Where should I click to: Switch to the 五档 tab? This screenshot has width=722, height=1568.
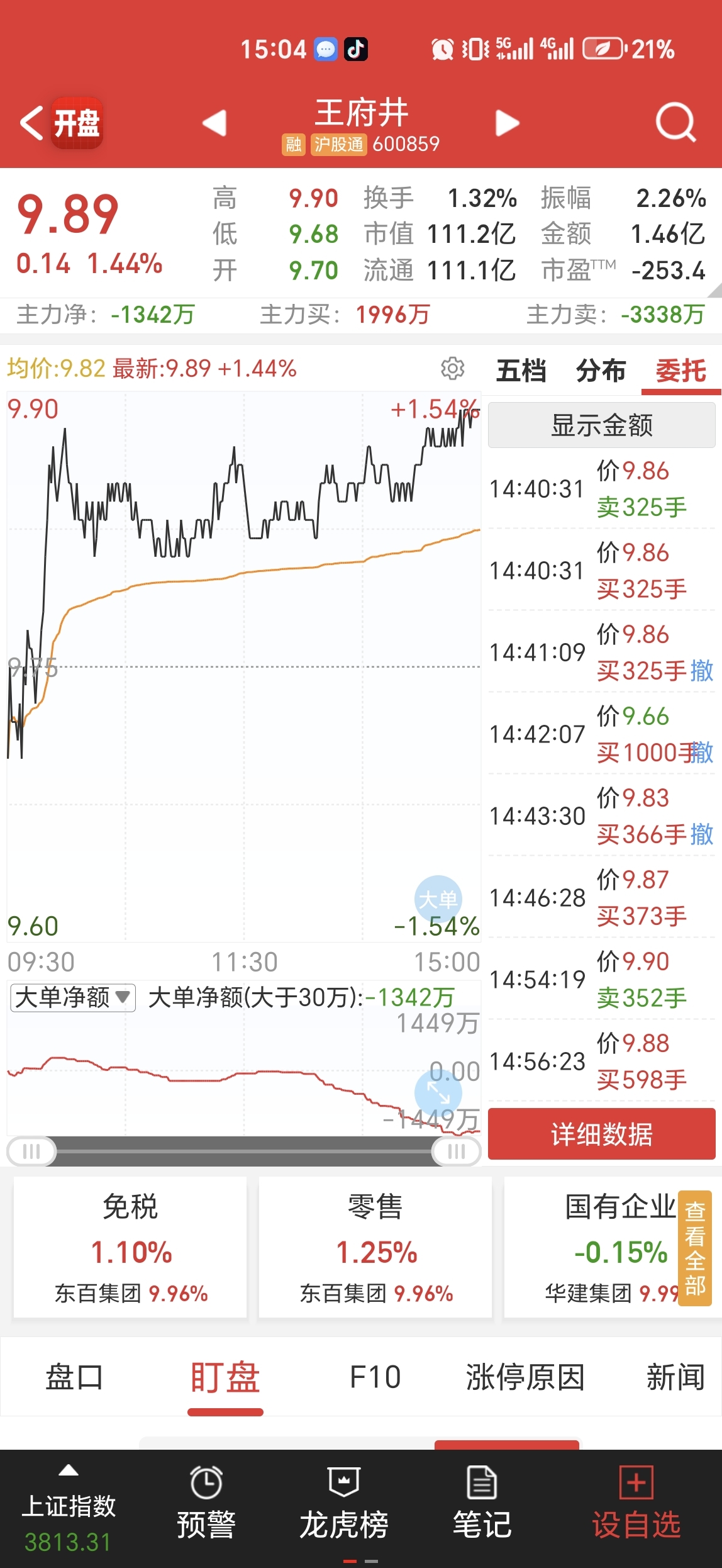point(521,370)
